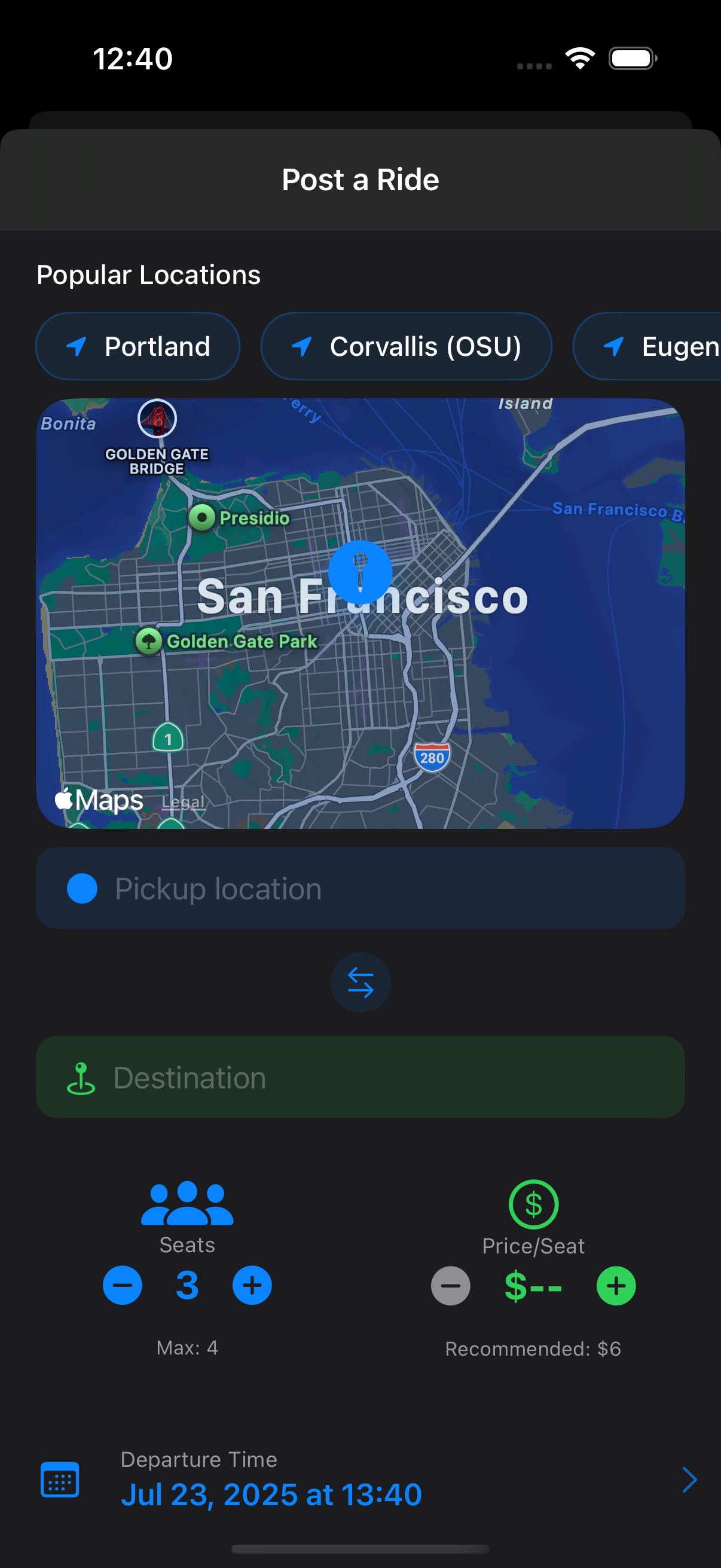The image size is (721, 1568).
Task: Tap the green destination pin icon
Action: (x=81, y=1078)
